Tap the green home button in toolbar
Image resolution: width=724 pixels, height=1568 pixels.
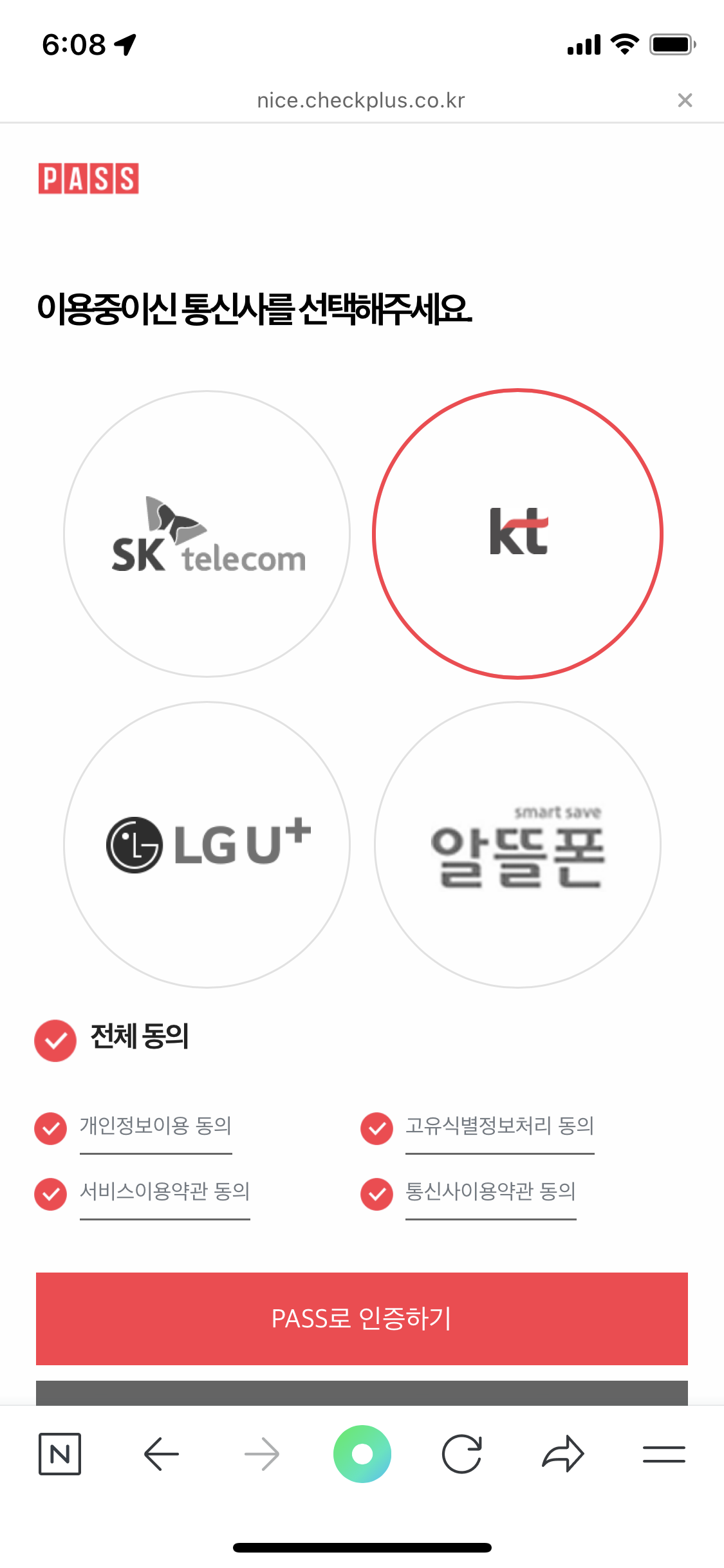coord(362,1453)
